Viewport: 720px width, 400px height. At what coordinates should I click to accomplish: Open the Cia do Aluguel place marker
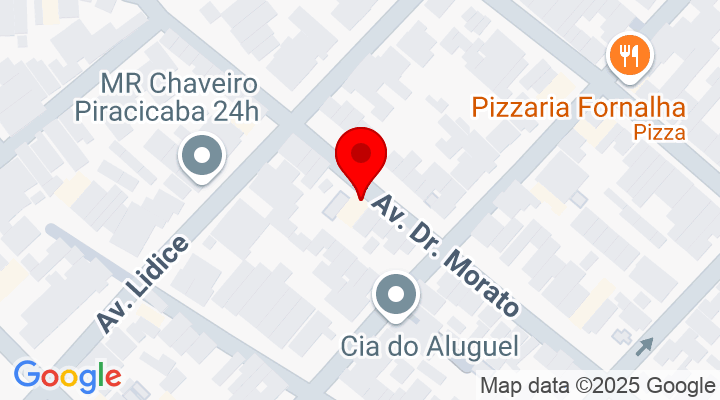tap(396, 296)
